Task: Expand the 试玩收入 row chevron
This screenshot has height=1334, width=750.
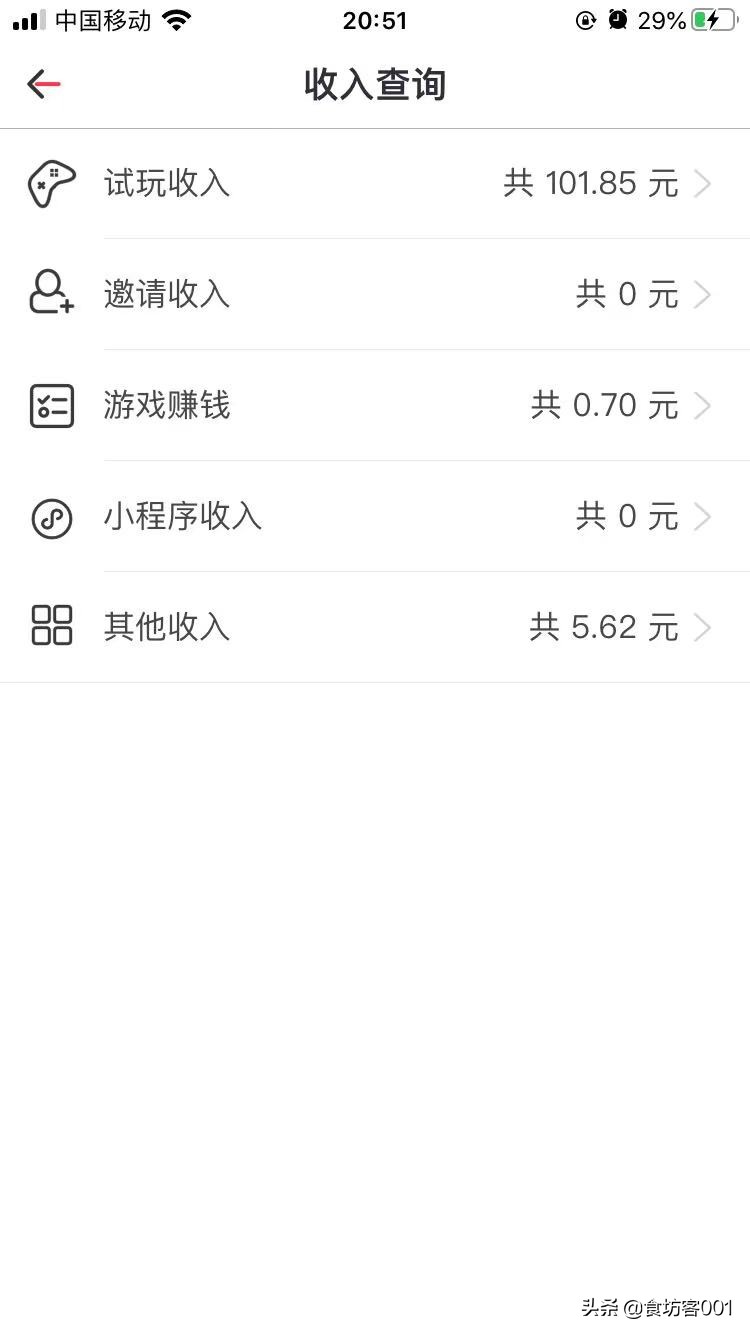Action: [x=703, y=183]
